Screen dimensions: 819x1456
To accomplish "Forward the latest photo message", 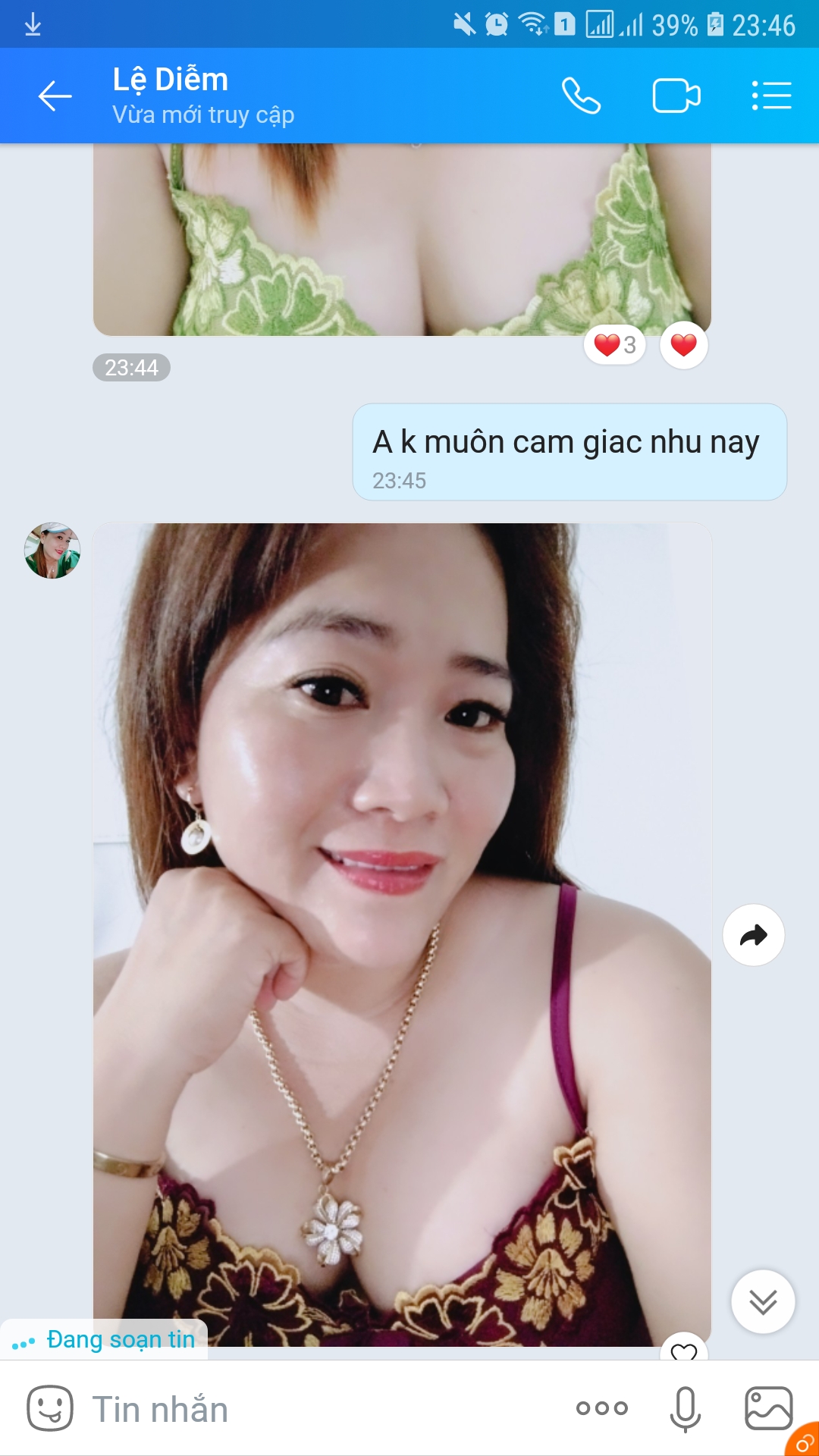I will click(x=753, y=935).
